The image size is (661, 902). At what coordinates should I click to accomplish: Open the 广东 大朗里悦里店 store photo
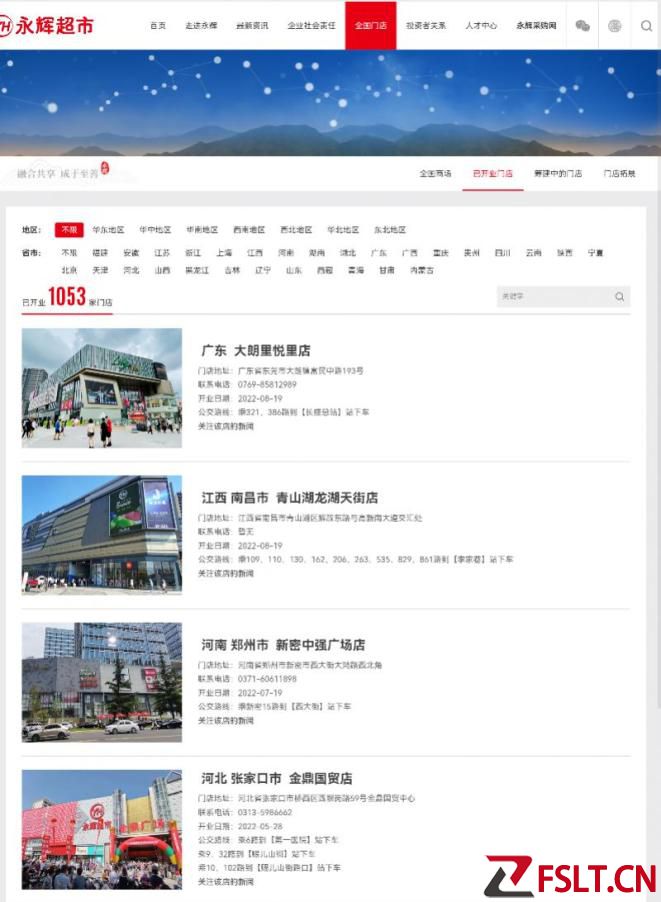coord(102,388)
